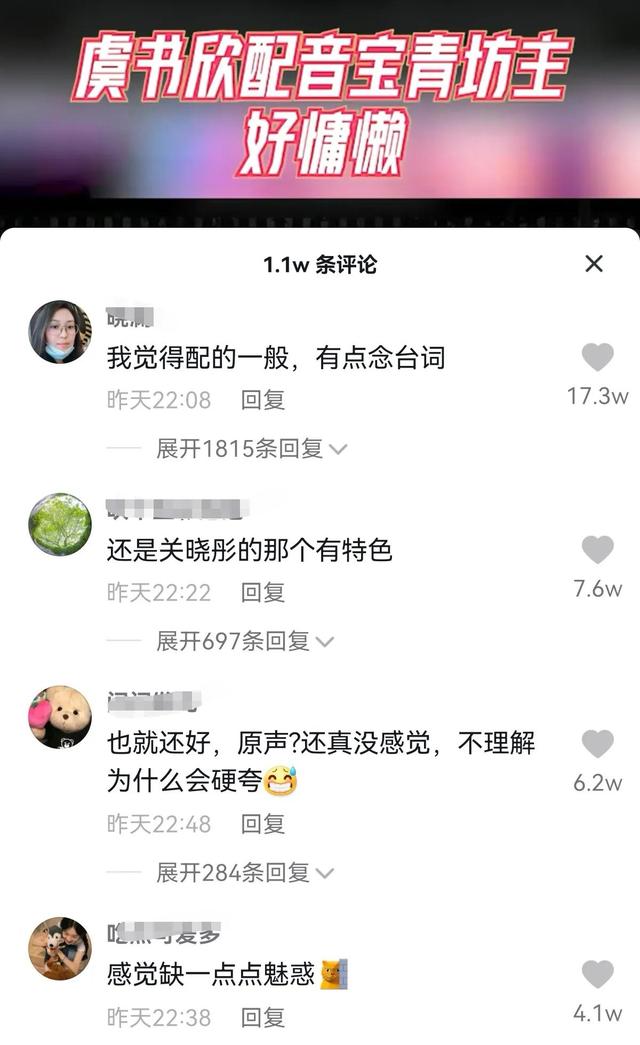Like the comment starting '也就还好，原声'
Image resolution: width=640 pixels, height=1045 pixels.
coord(597,743)
